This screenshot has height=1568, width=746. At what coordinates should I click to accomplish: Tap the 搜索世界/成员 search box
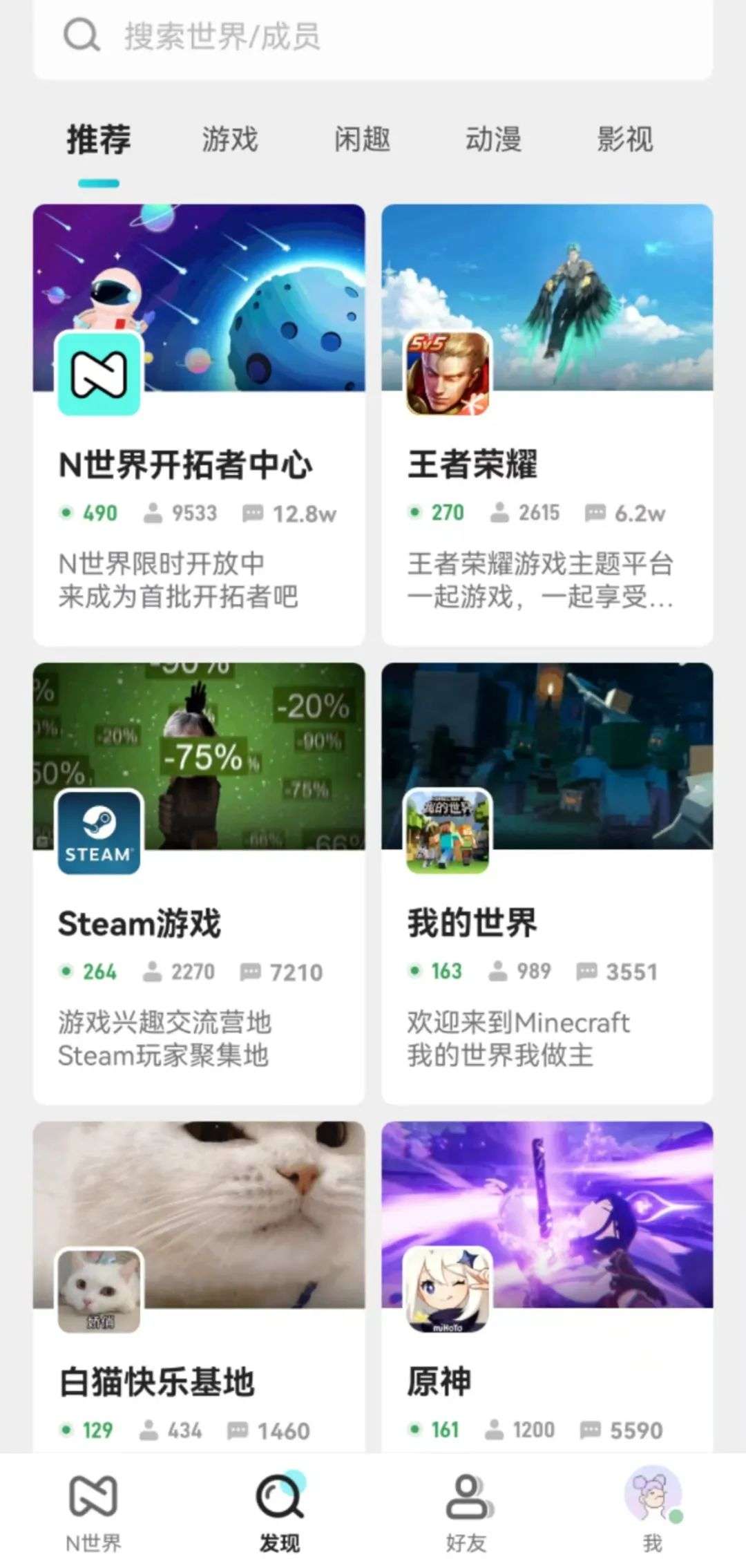[373, 36]
